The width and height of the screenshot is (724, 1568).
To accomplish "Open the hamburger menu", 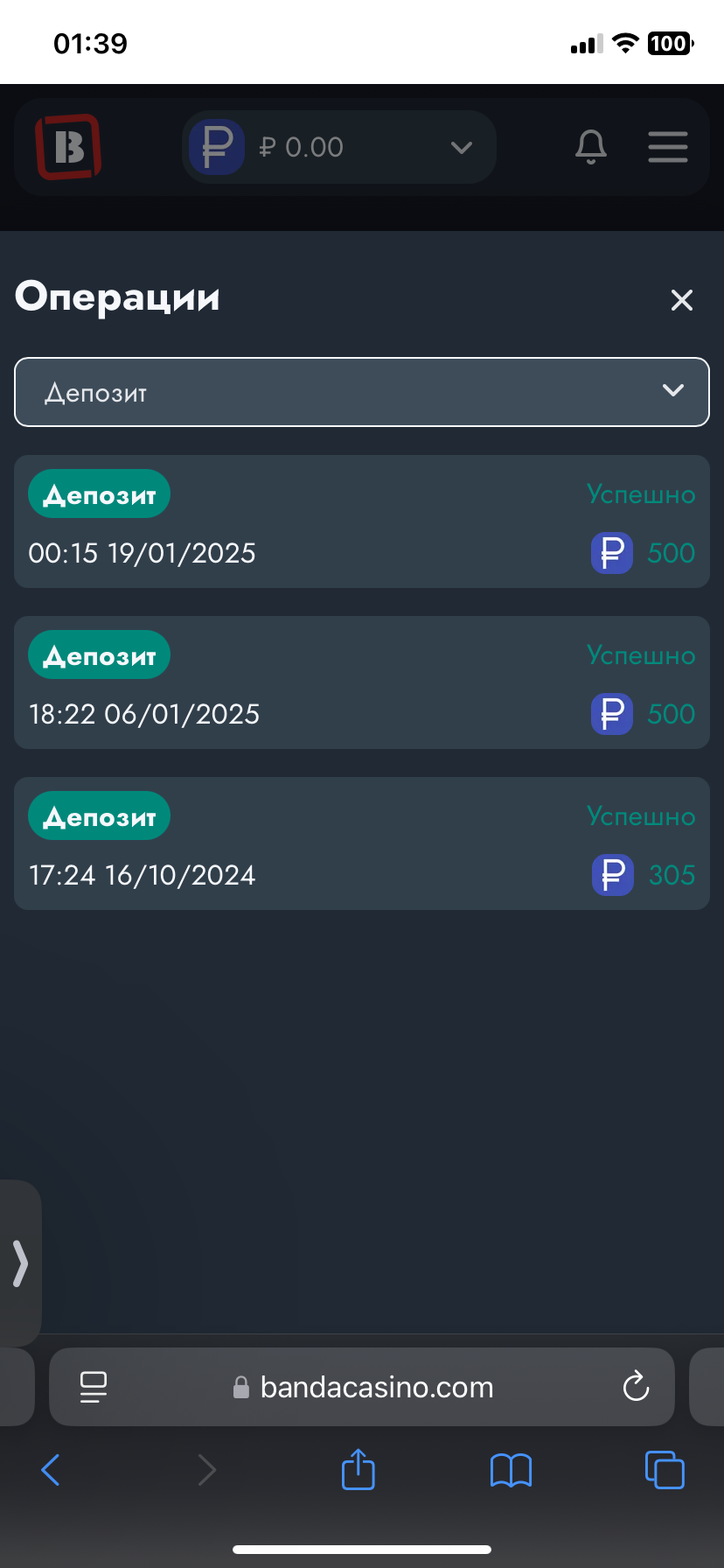I will (668, 147).
